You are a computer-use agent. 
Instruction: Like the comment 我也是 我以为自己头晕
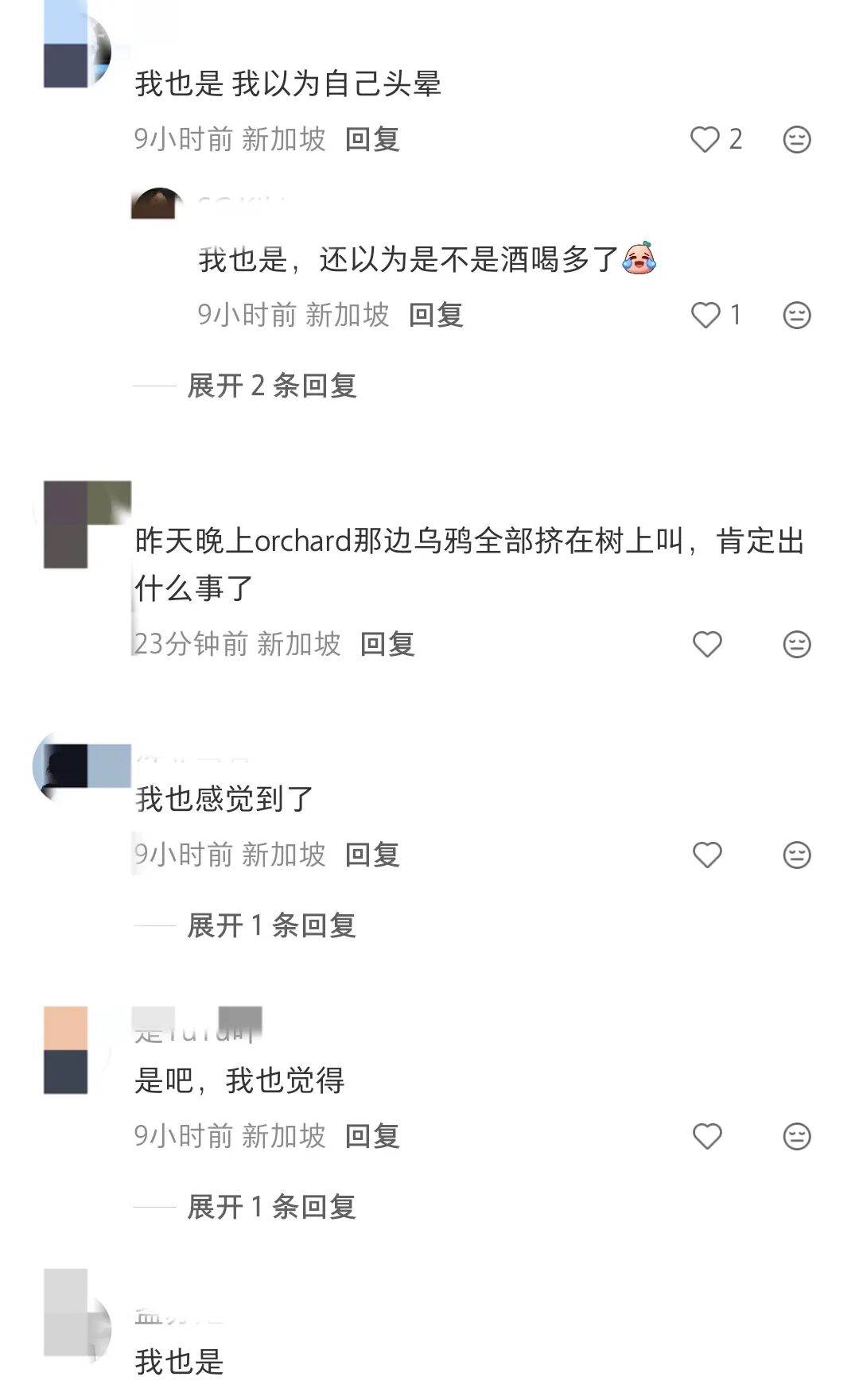705,140
